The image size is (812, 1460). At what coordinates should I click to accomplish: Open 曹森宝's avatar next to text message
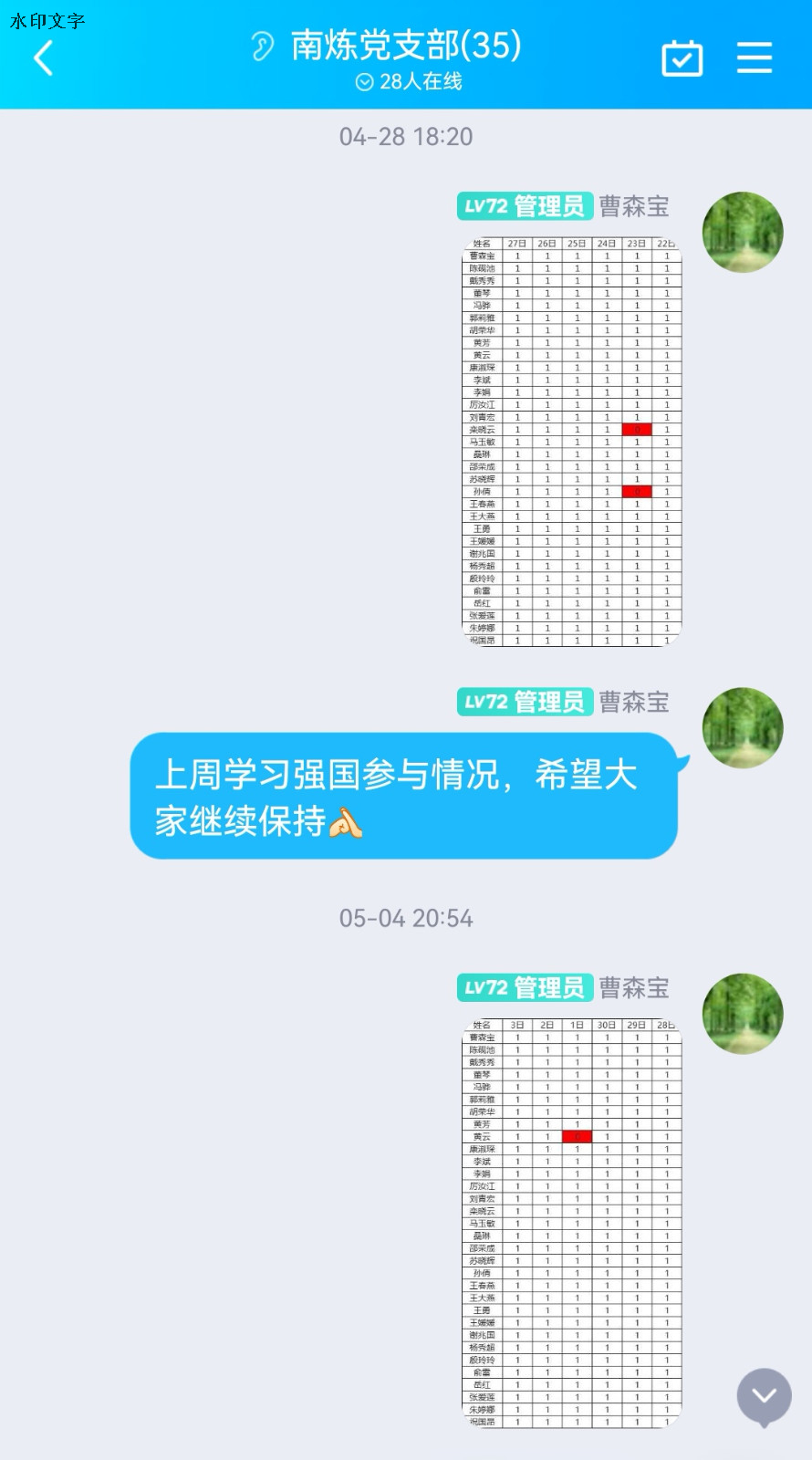pos(742,727)
